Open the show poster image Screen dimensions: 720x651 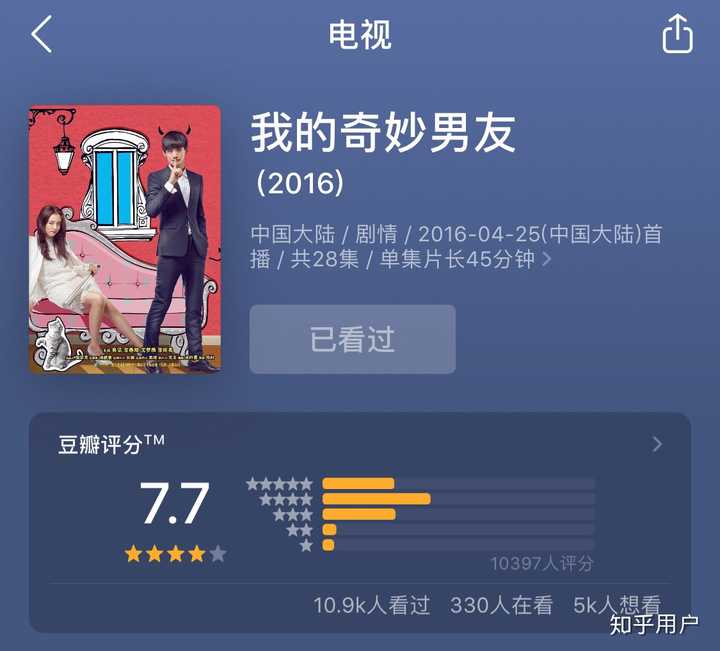click(125, 239)
